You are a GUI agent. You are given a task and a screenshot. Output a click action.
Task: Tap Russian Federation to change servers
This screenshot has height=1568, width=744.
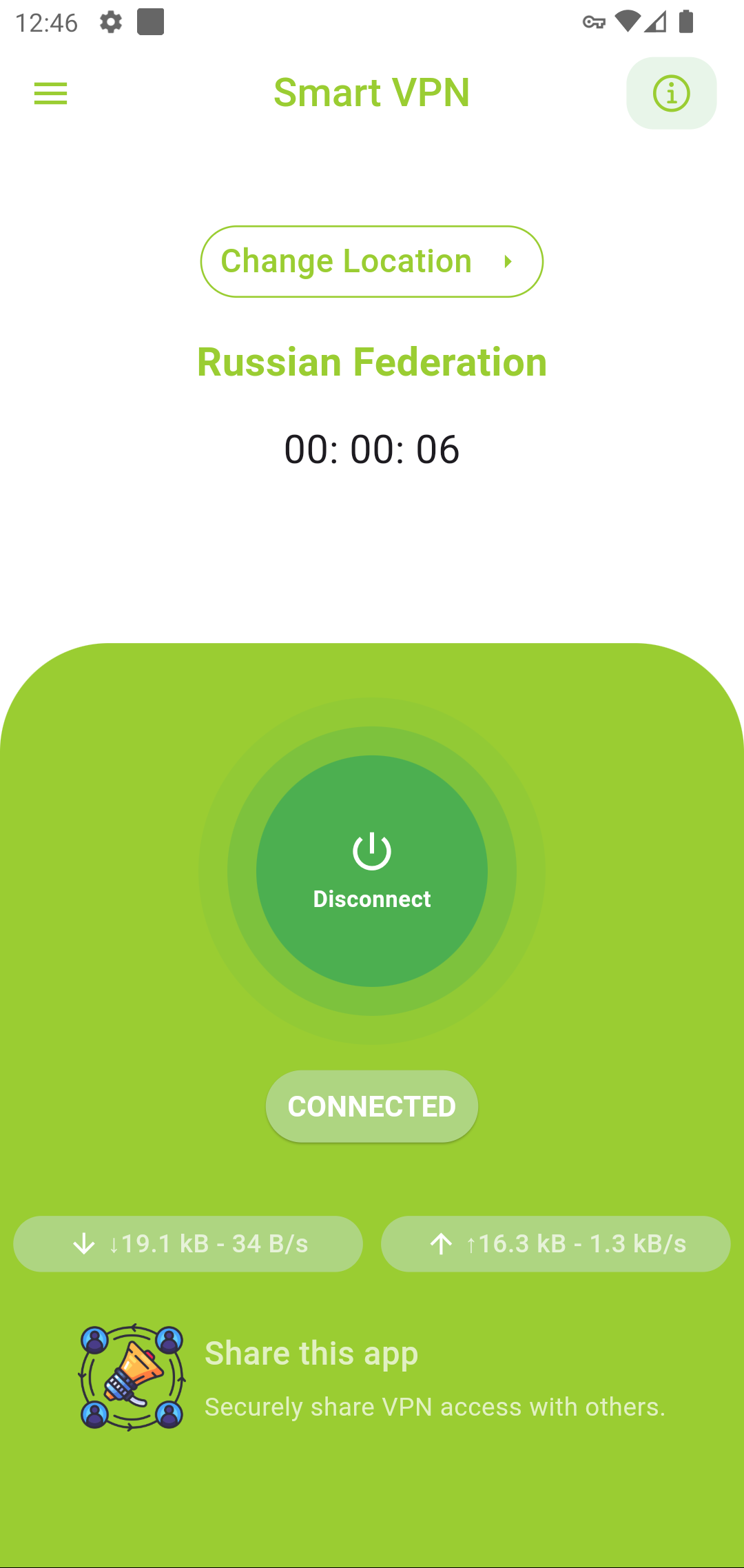click(x=371, y=362)
